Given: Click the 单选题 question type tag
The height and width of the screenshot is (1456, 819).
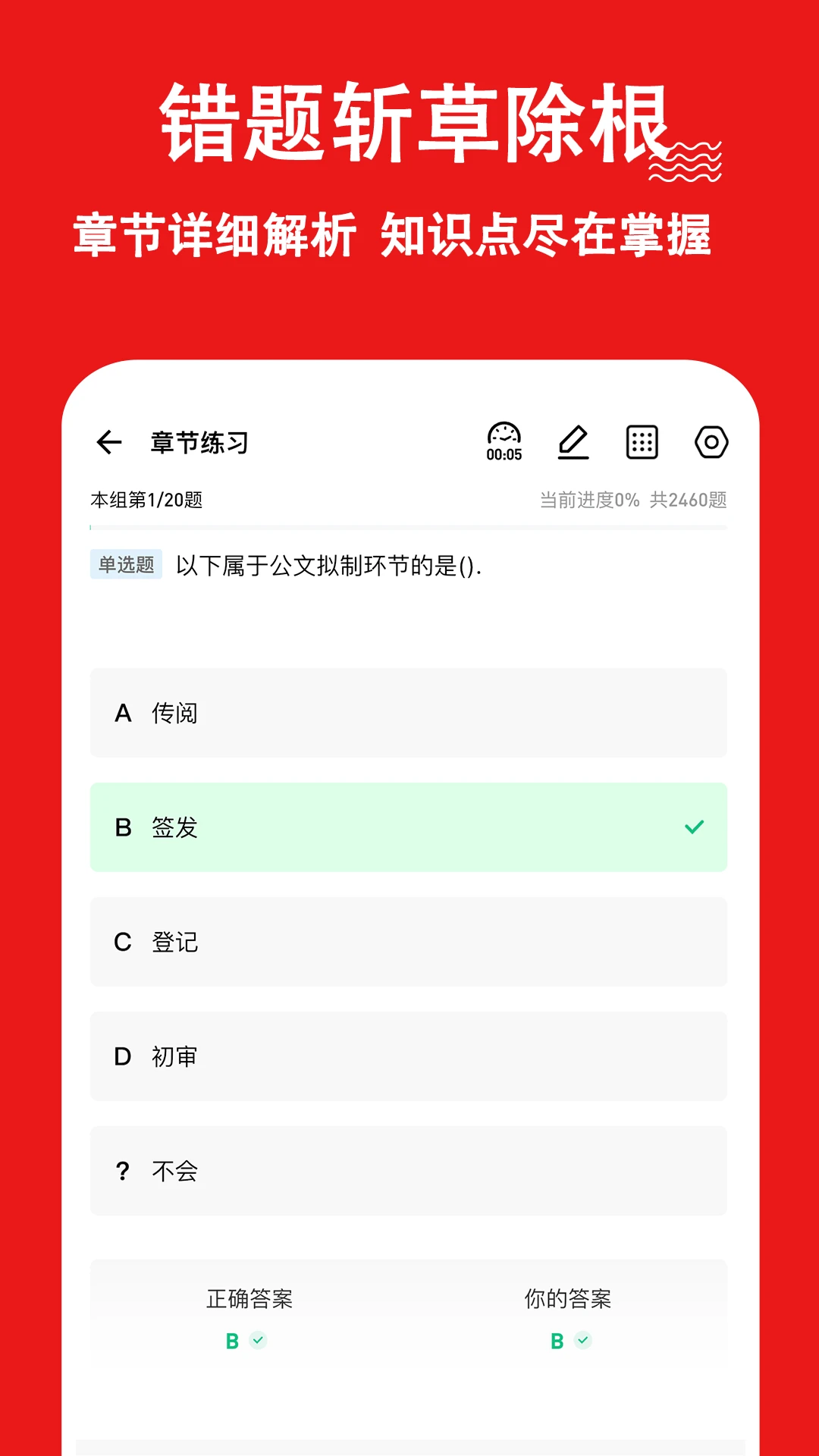Looking at the screenshot, I should coord(126,564).
